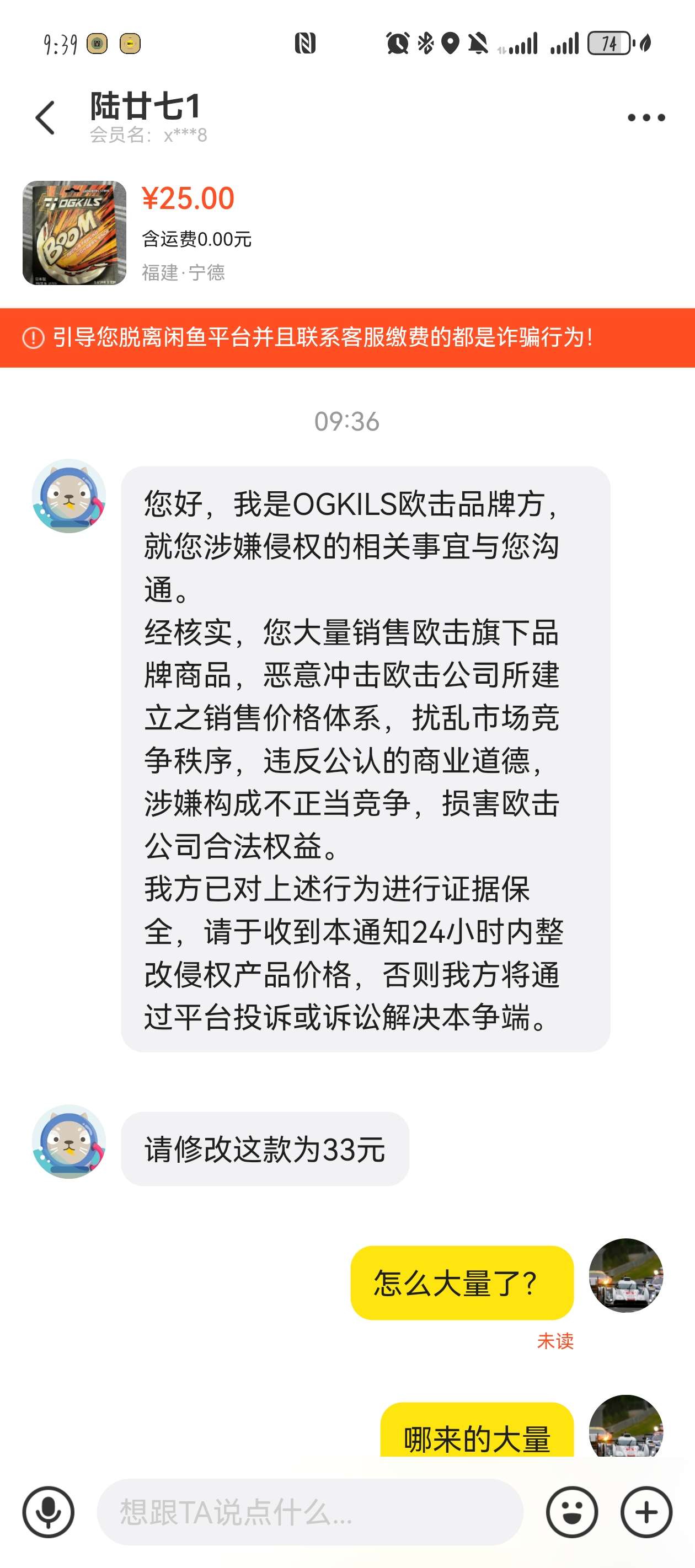Open the emoji picker
Screen dimensions: 695x1568
coord(571,1511)
